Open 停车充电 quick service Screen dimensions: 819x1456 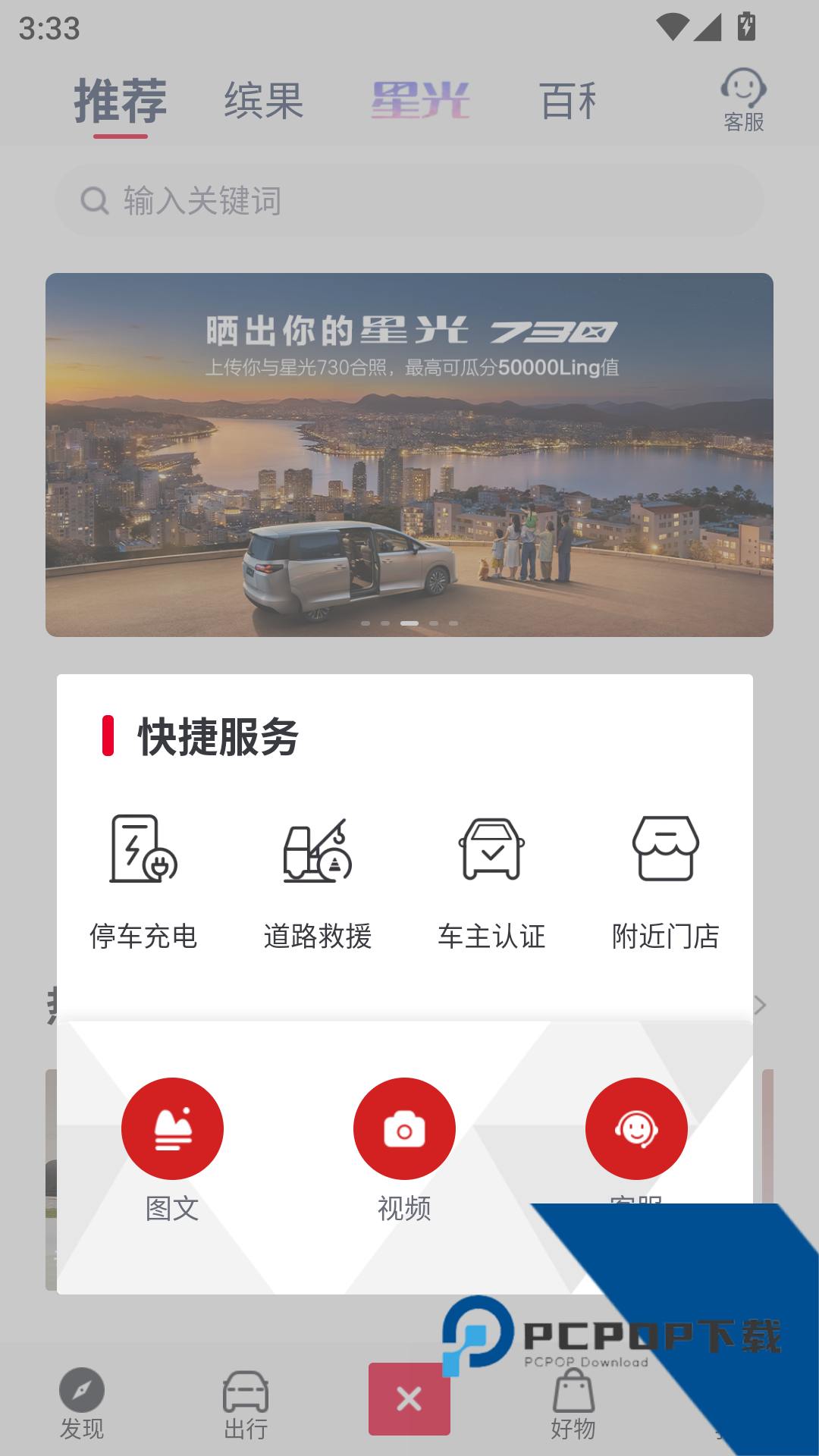coord(143,881)
